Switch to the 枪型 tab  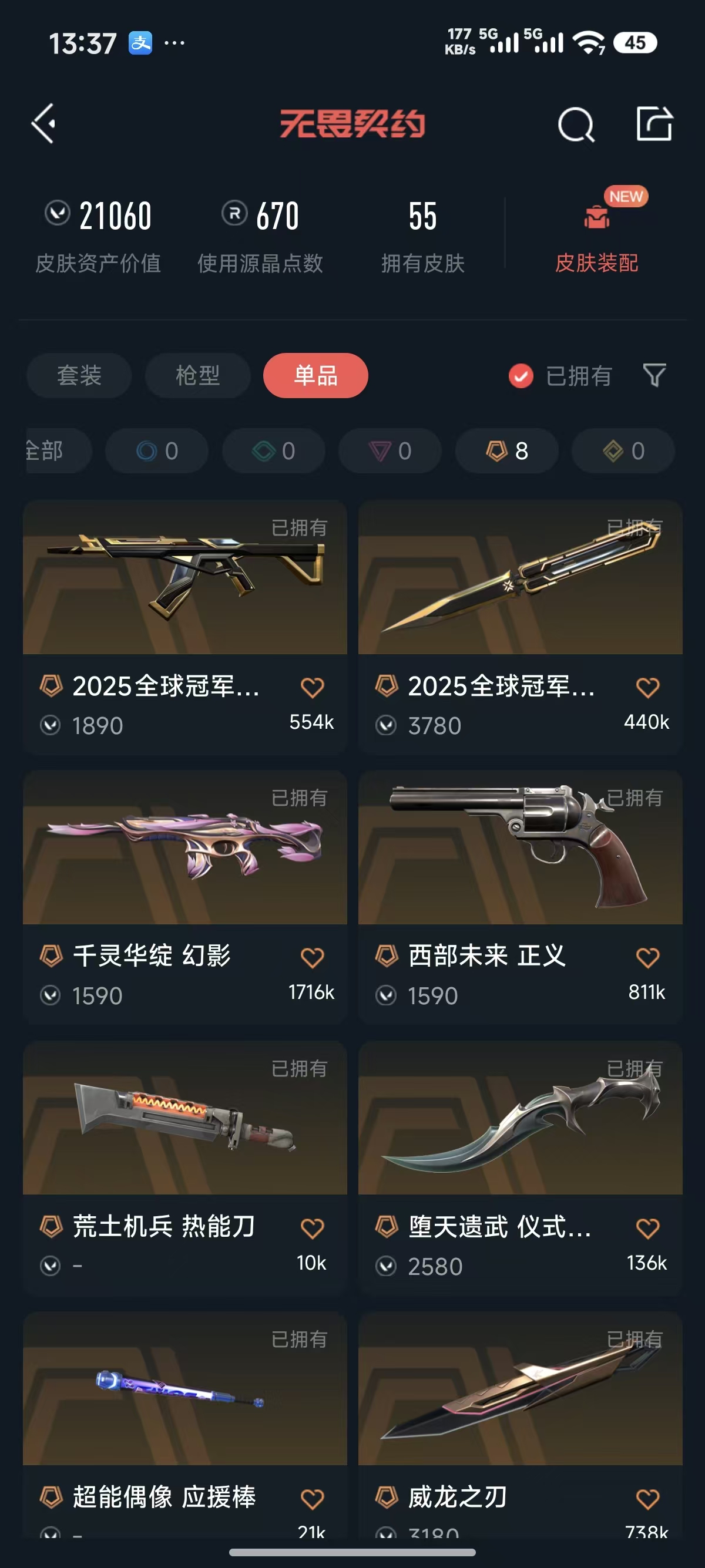pos(197,376)
